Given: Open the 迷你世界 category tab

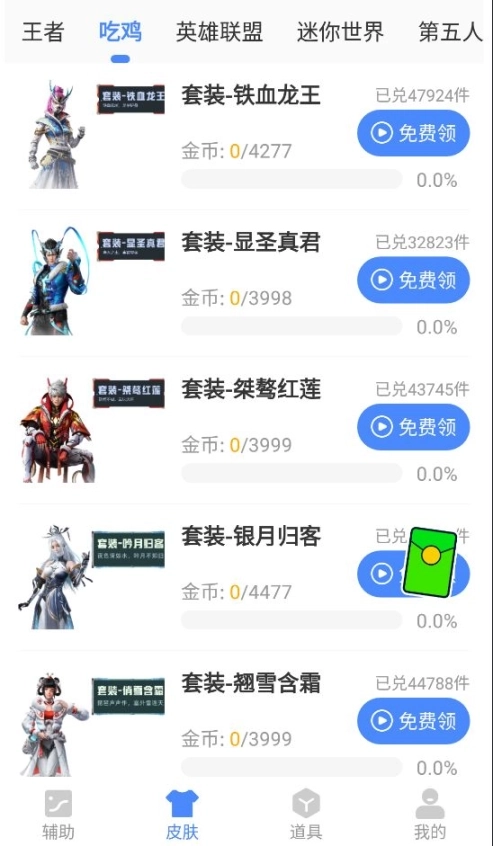Looking at the screenshot, I should click(x=340, y=32).
